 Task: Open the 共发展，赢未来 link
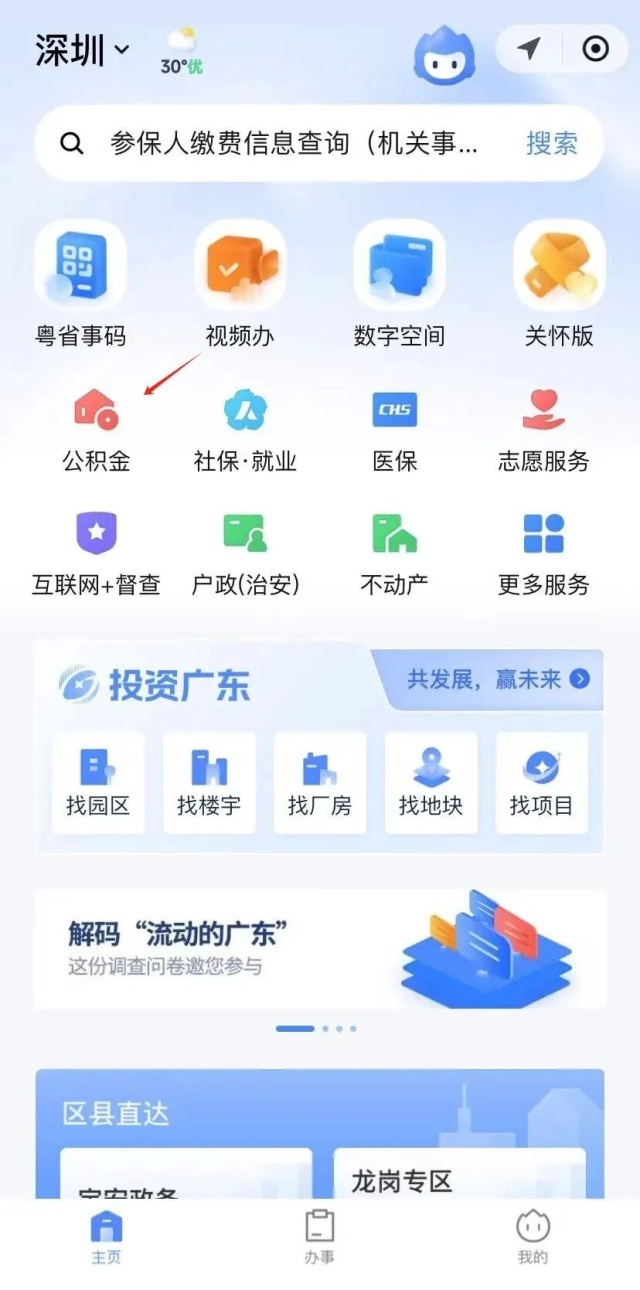497,680
